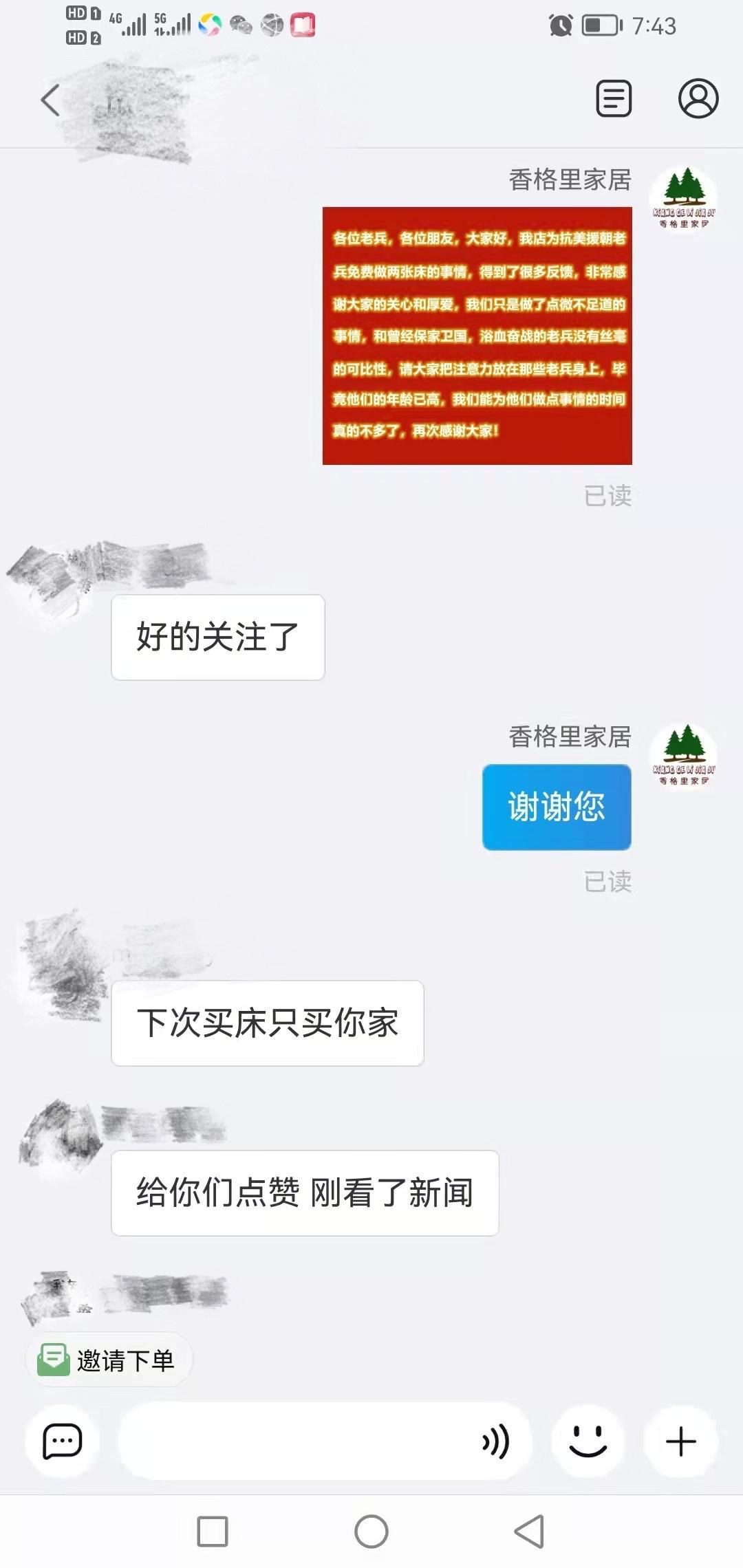743x1568 pixels.
Task: Open the emoji picker
Action: (x=588, y=1441)
